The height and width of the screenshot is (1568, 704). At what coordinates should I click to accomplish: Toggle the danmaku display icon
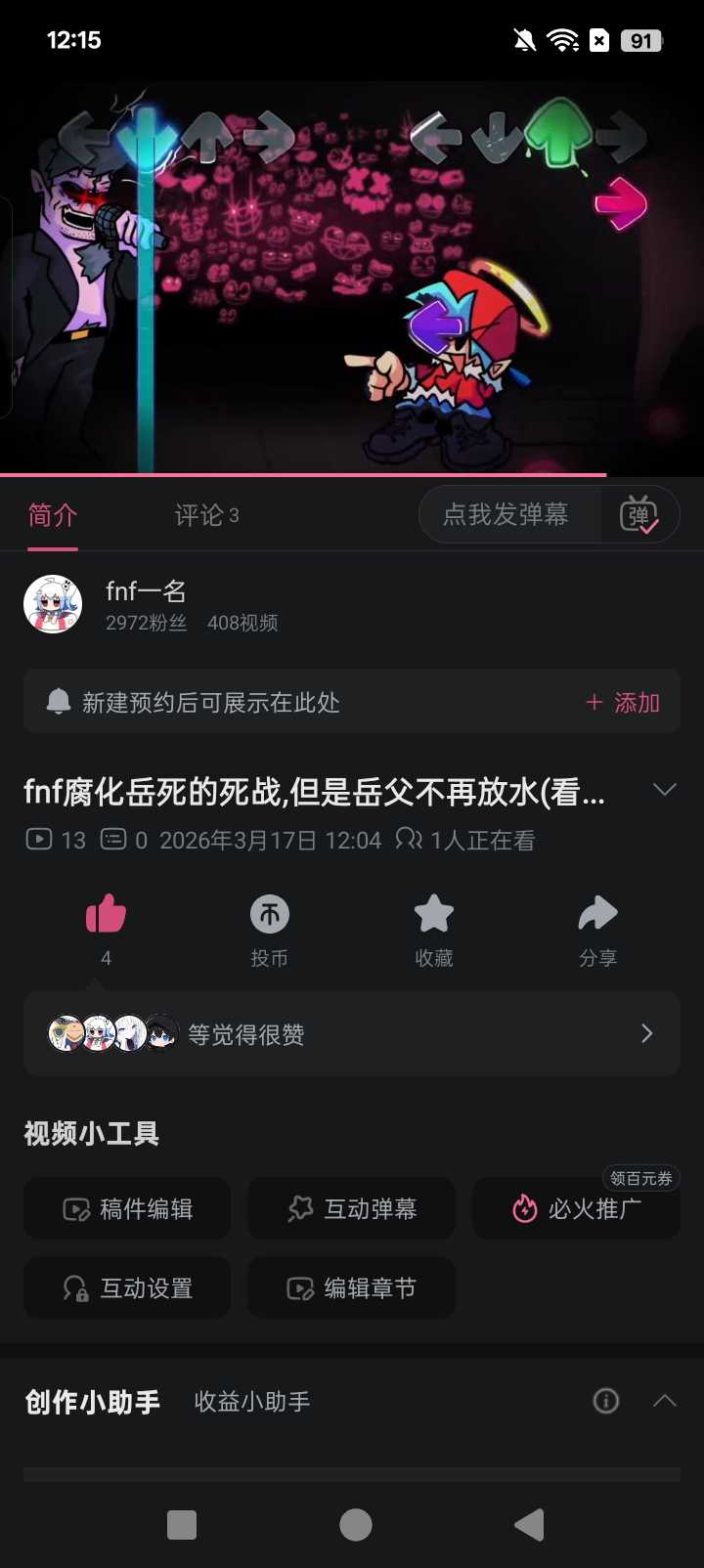pos(639,514)
